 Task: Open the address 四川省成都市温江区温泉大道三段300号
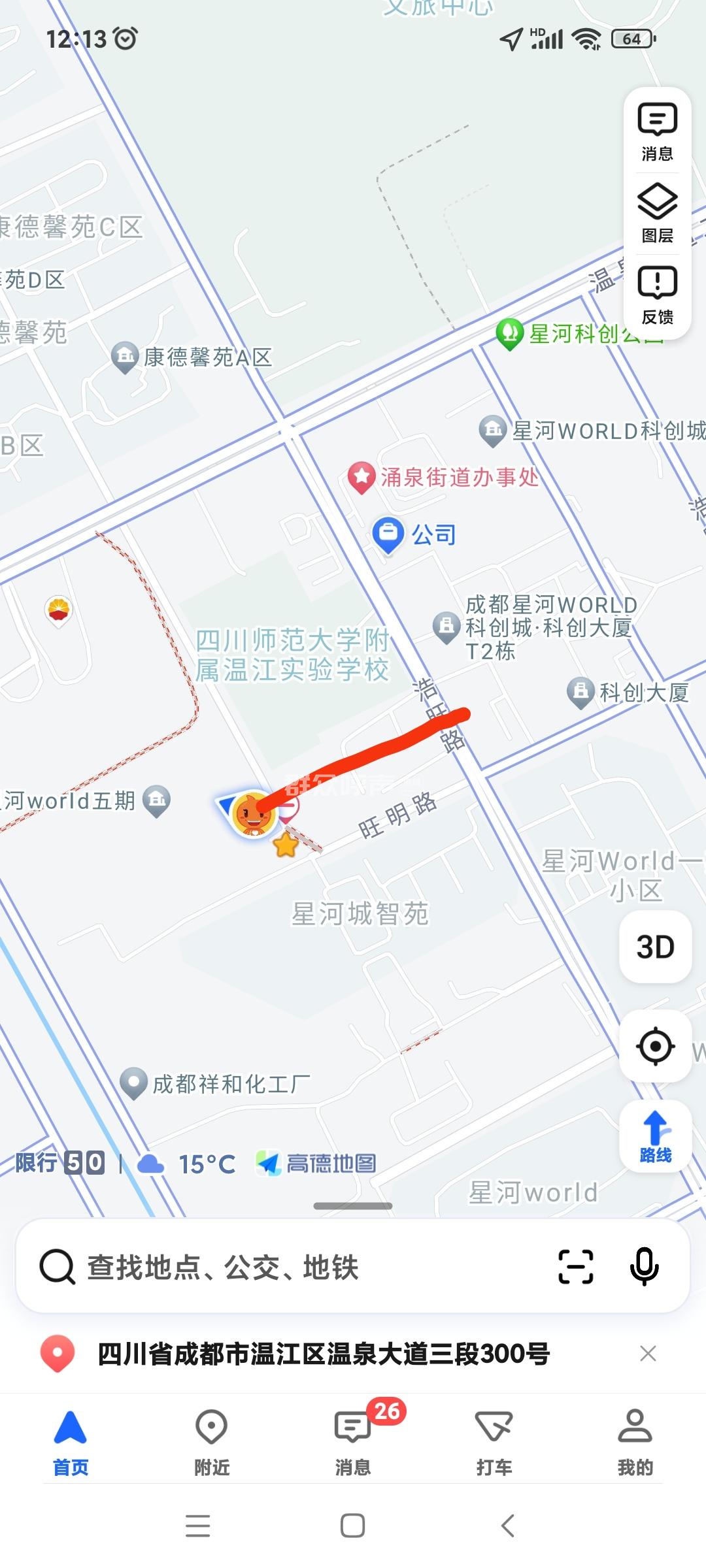[x=324, y=1354]
